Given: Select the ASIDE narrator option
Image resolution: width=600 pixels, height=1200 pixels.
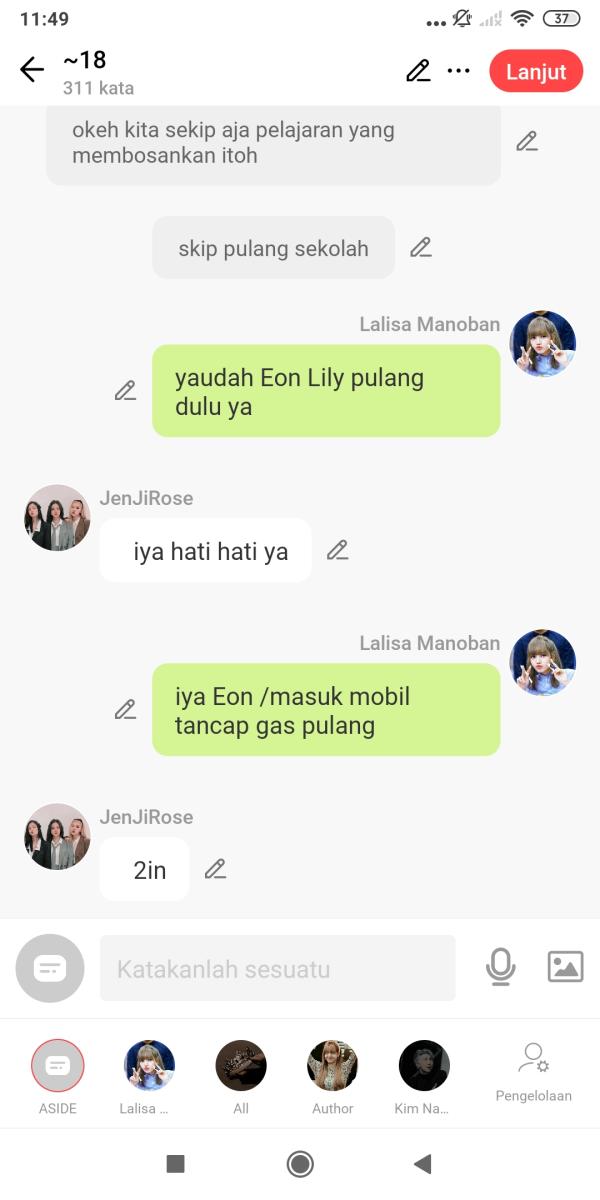Looking at the screenshot, I should (58, 1066).
